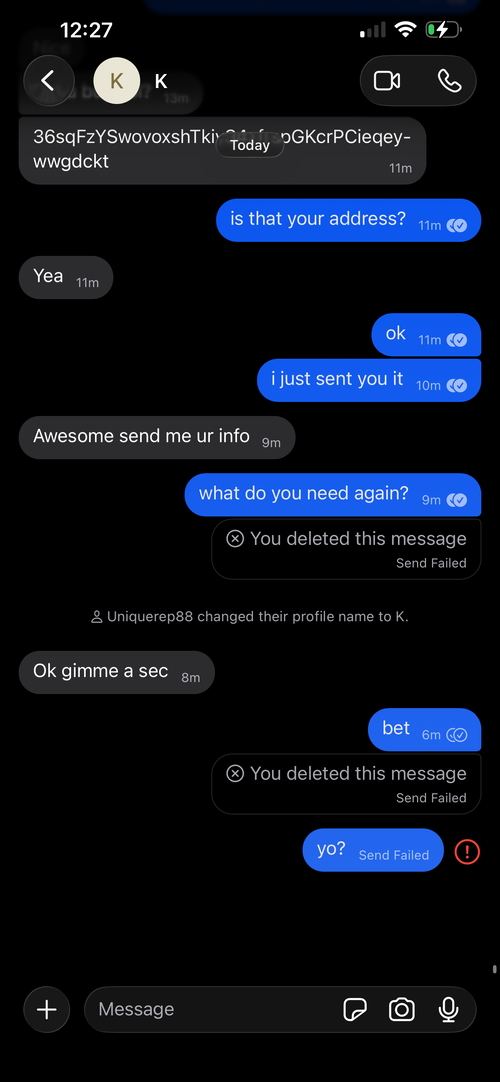Start a voice call with K
This screenshot has width=500, height=1082.
tap(450, 81)
